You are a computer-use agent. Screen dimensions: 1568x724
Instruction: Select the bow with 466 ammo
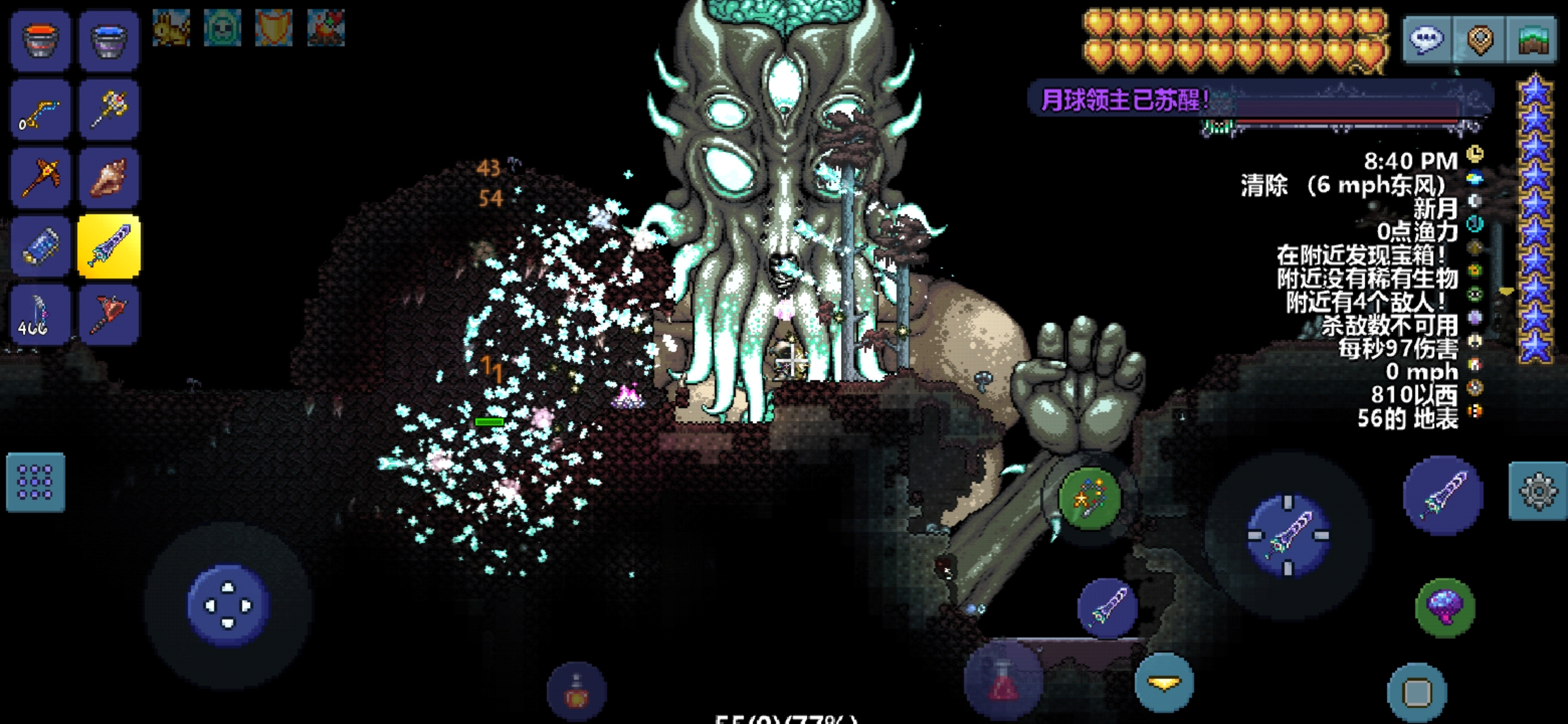click(40, 315)
